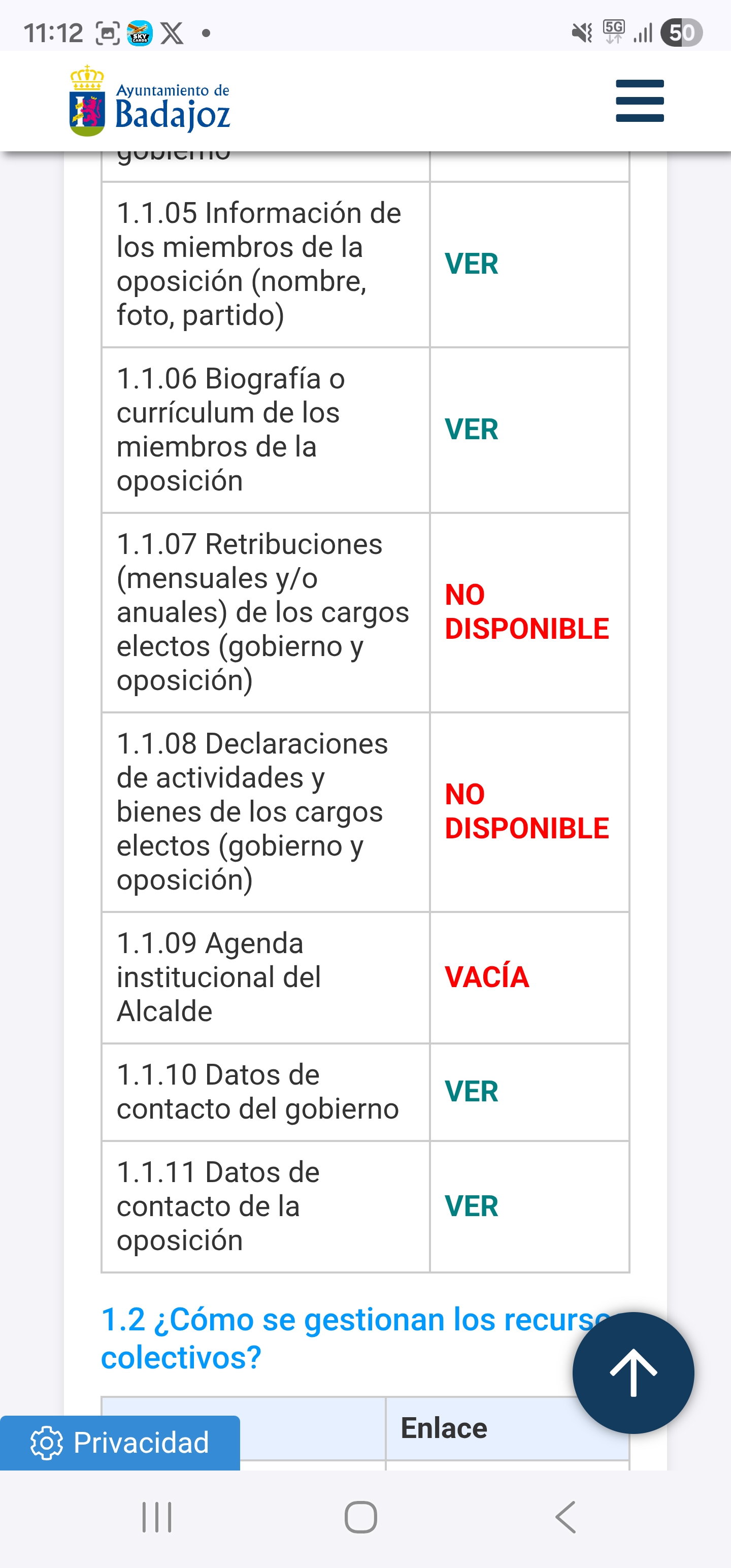Open VER link for 1.1.11 contacto de oposición
The image size is (731, 1568).
pos(471,1206)
